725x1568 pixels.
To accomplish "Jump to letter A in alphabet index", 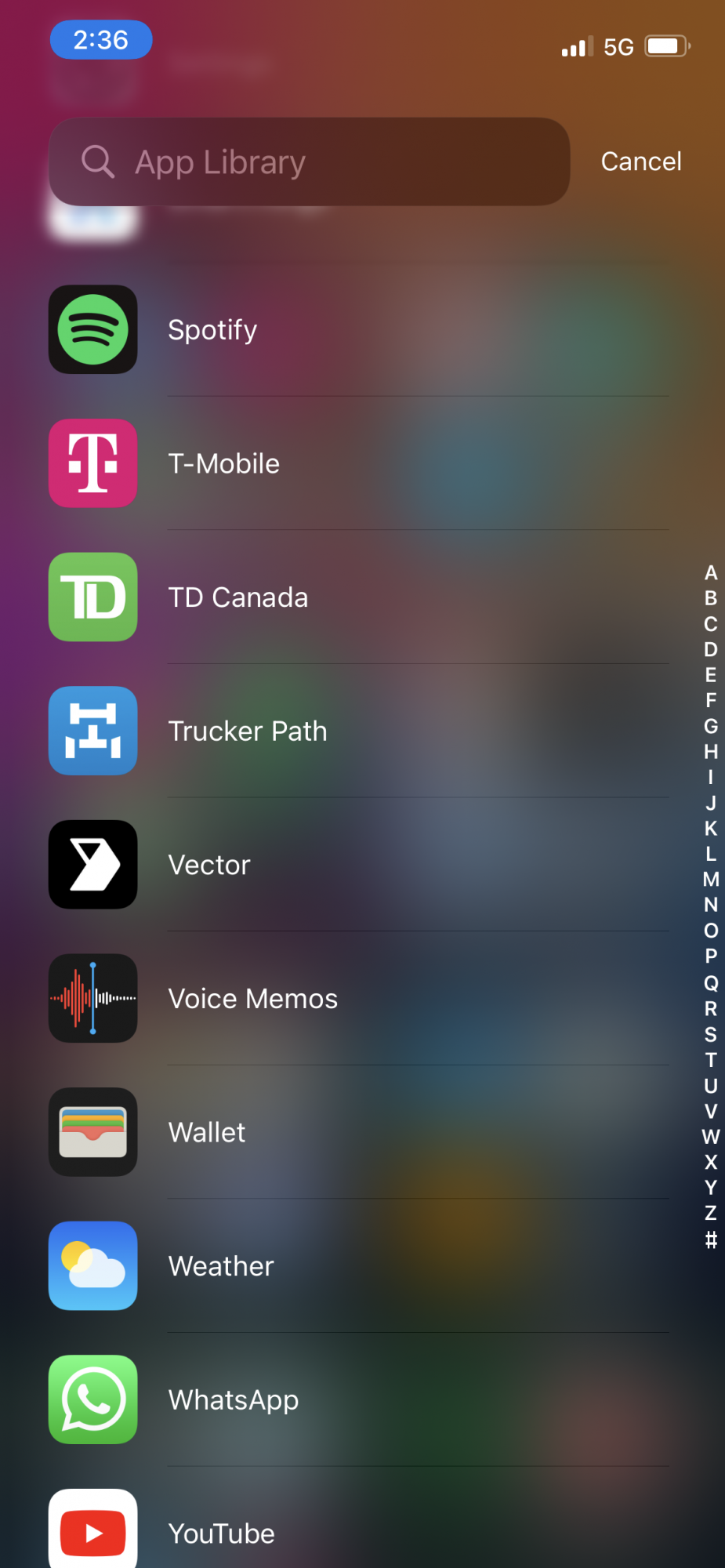I will click(x=711, y=573).
